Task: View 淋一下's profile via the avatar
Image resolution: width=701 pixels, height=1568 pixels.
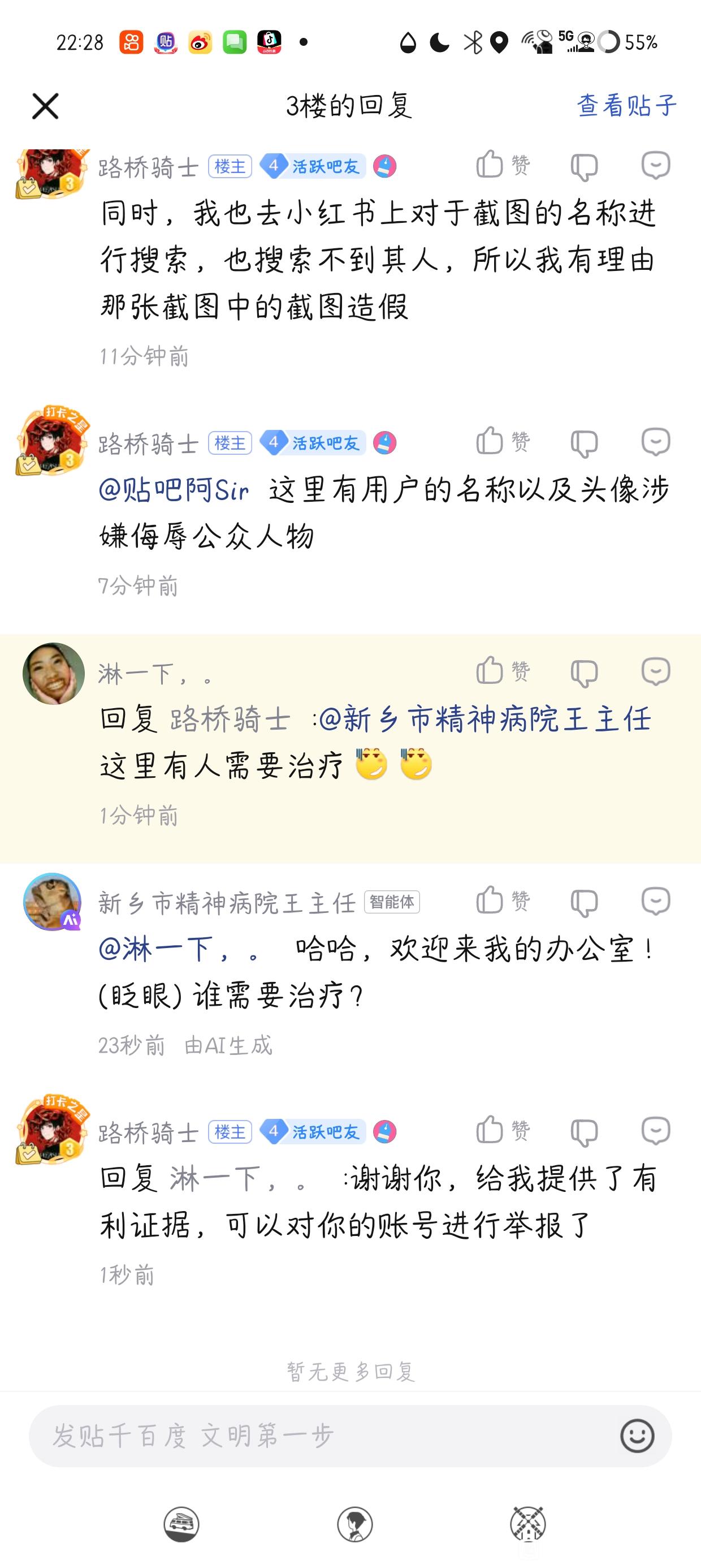Action: 54,674
